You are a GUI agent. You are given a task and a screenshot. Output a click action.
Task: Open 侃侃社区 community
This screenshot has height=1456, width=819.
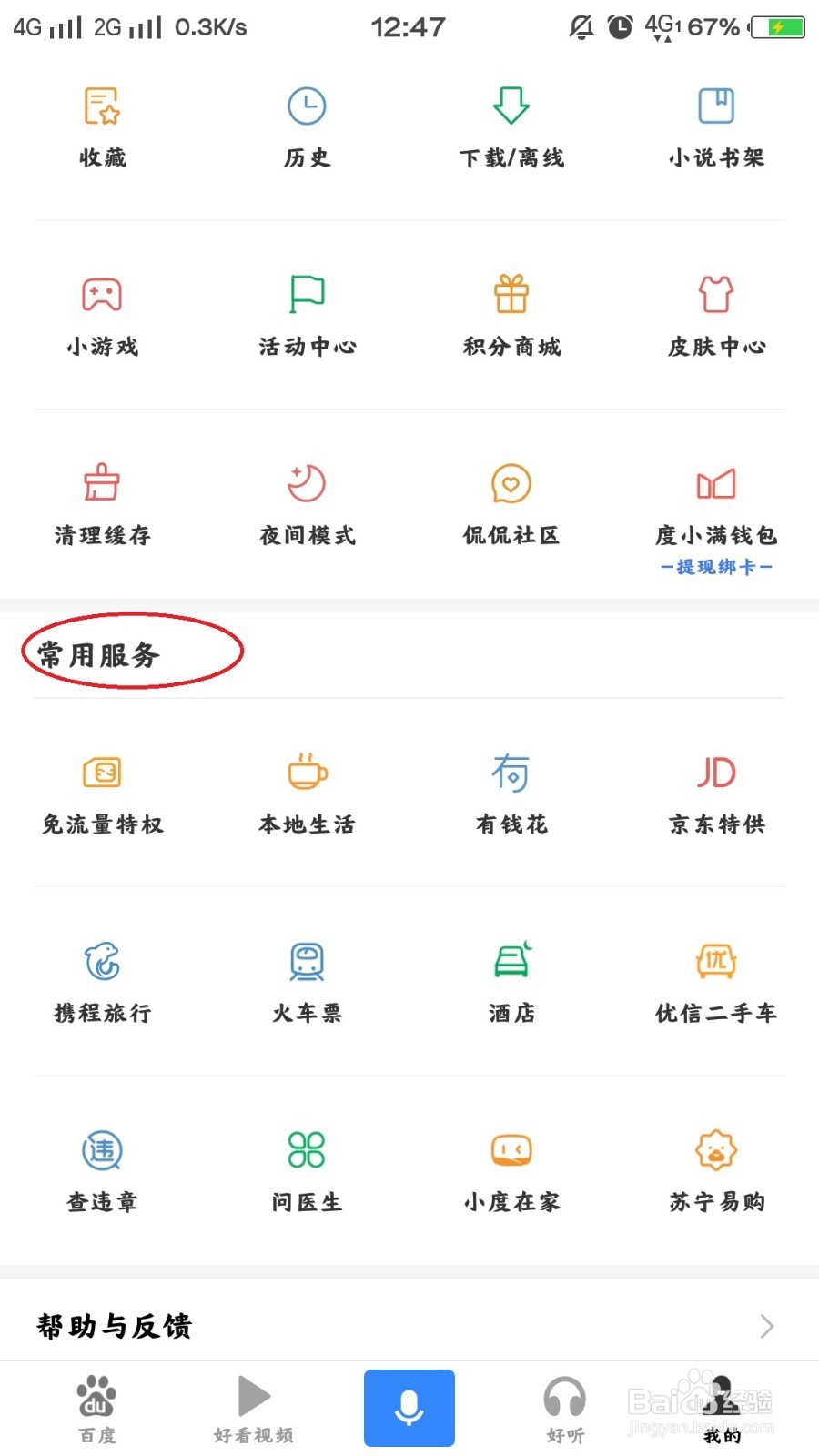point(511,505)
